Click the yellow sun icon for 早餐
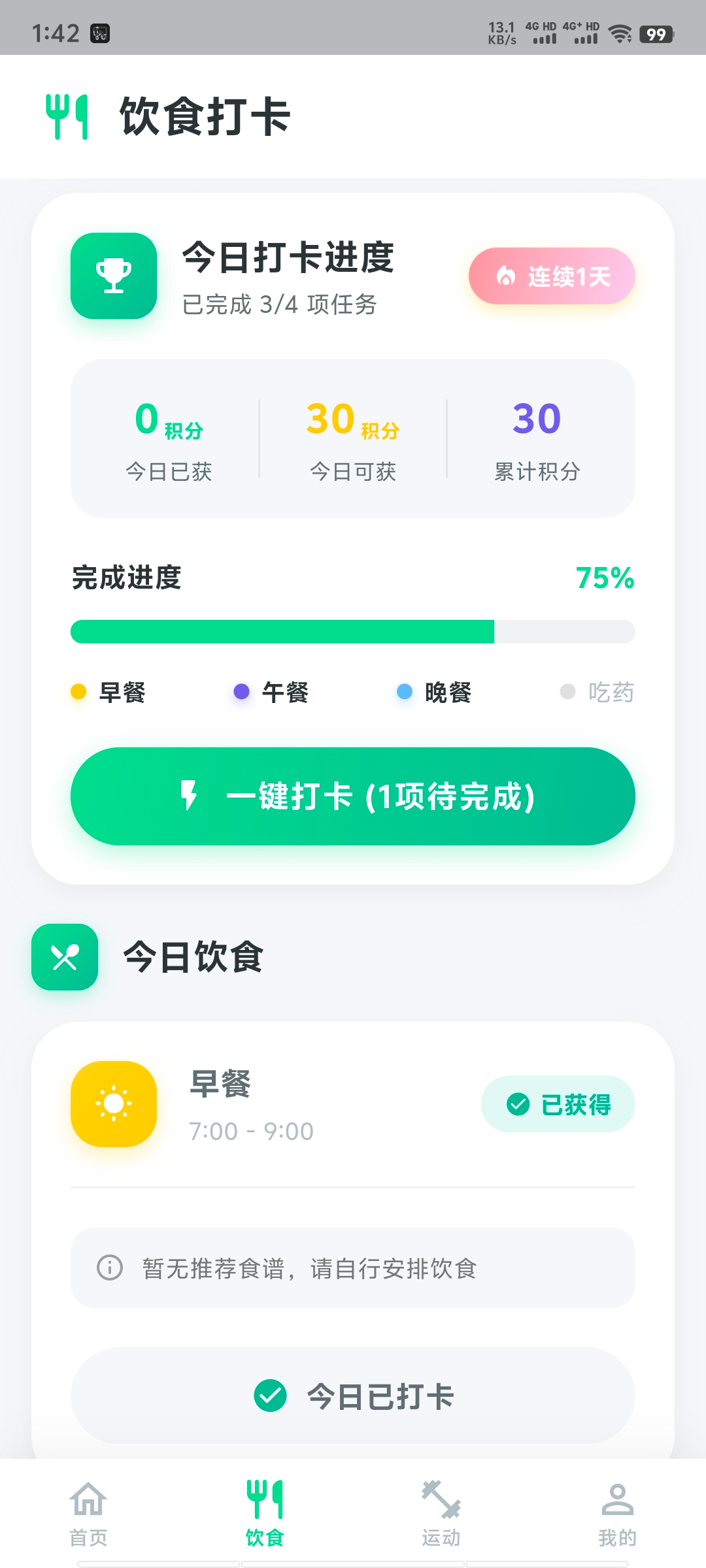The image size is (706, 1568). pos(113,1104)
